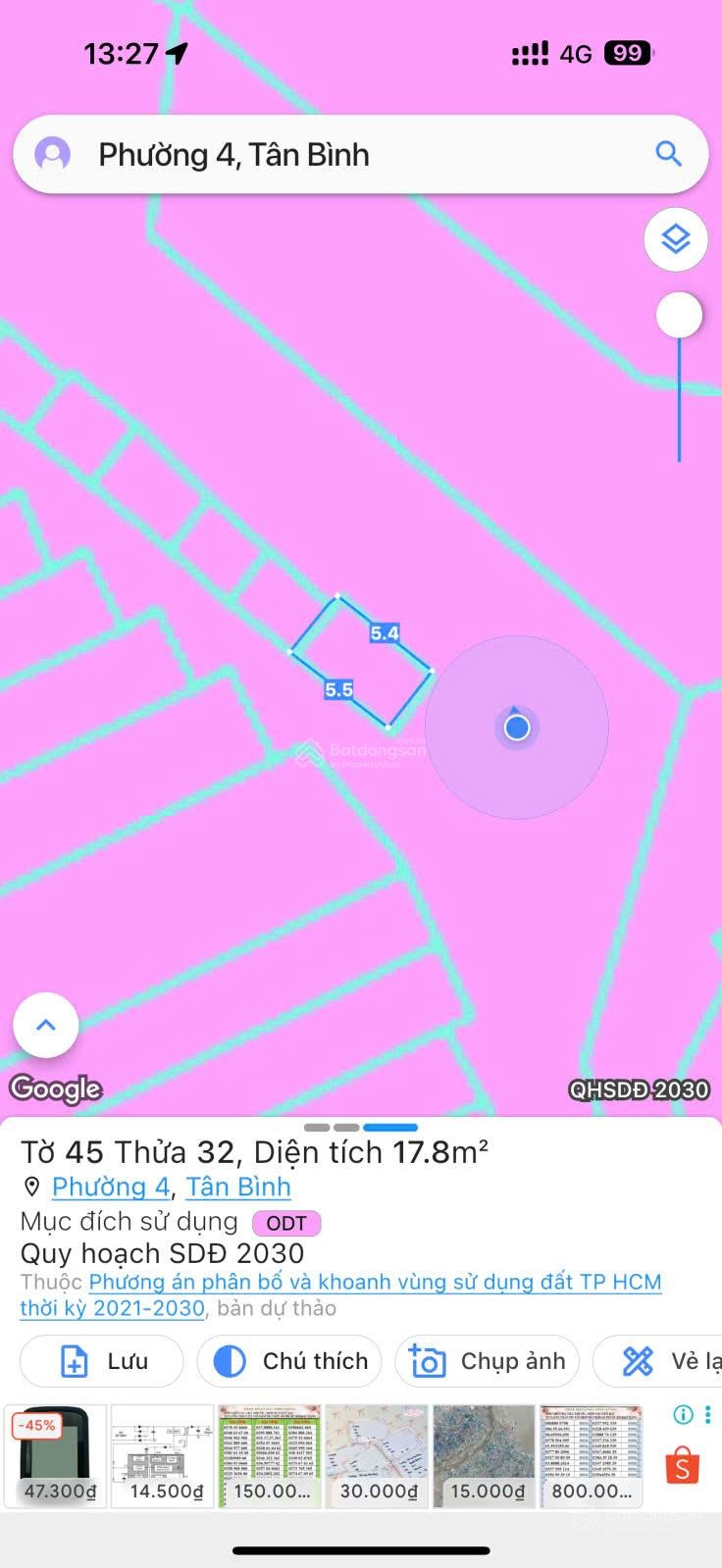Open the map layers selector
722x1568 pixels.
point(676,238)
